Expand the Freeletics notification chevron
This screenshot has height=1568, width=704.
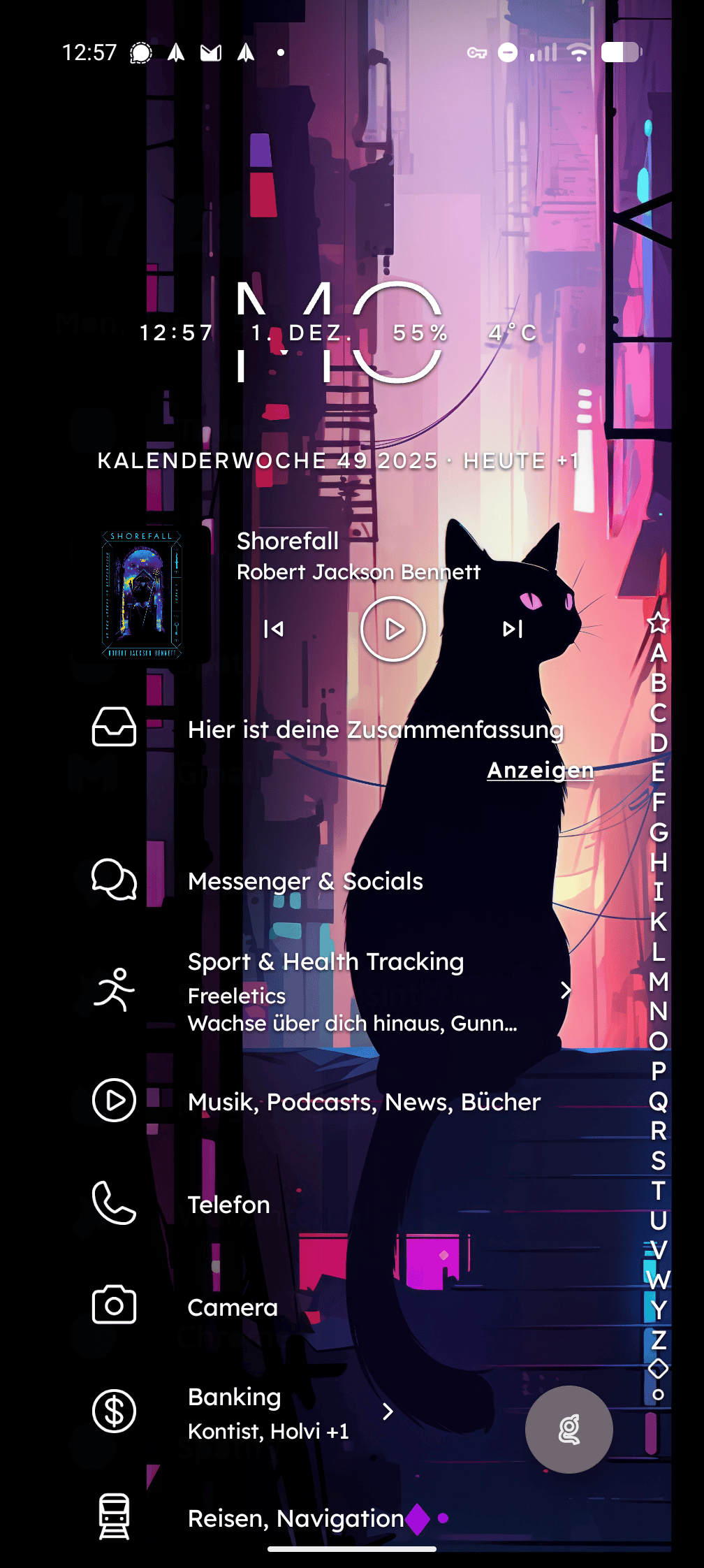click(566, 990)
